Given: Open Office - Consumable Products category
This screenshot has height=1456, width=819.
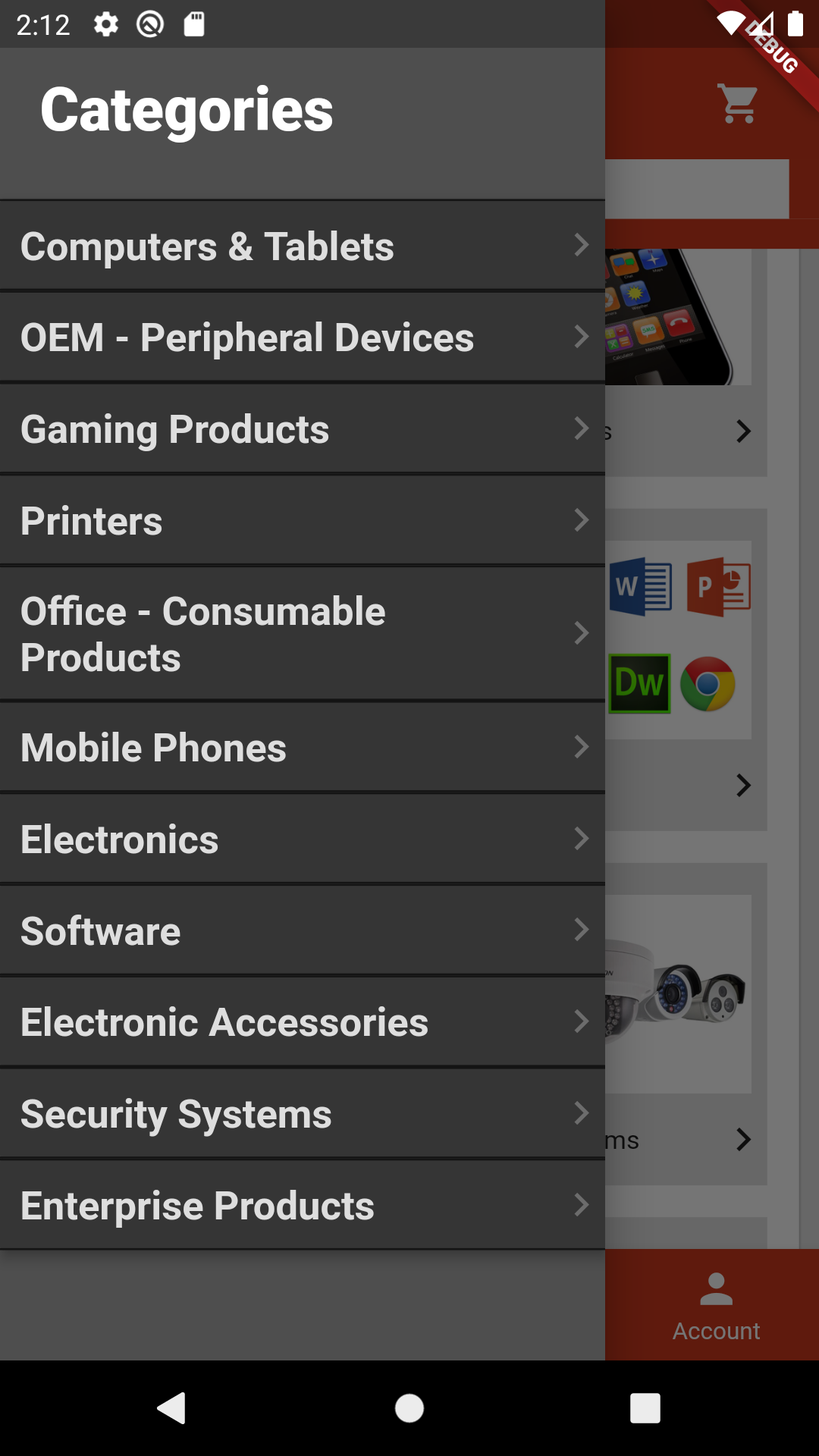Looking at the screenshot, I should click(x=302, y=634).
